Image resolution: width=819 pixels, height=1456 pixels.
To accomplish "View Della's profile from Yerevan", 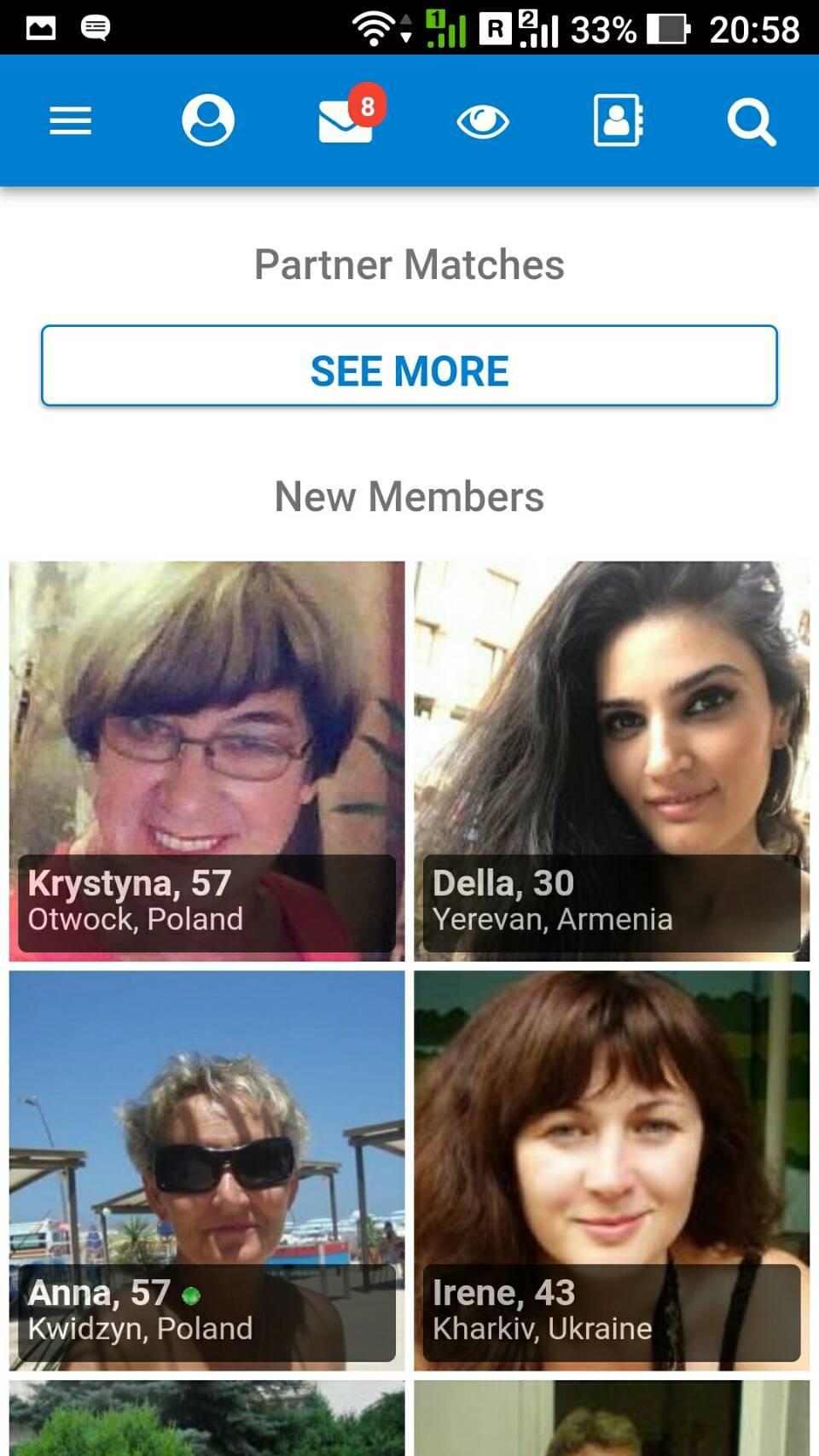I will [x=611, y=760].
